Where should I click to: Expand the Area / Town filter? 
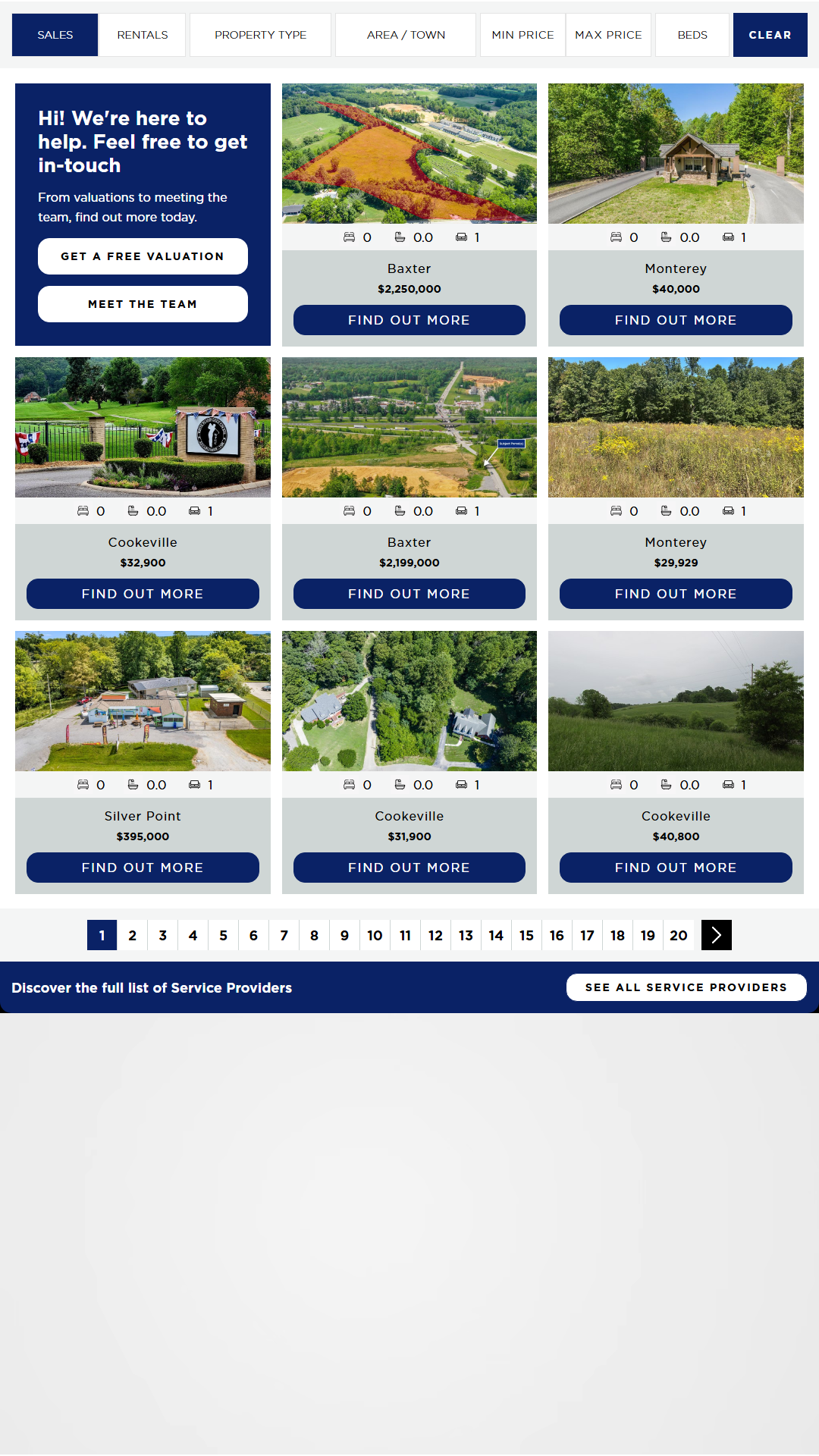click(406, 35)
